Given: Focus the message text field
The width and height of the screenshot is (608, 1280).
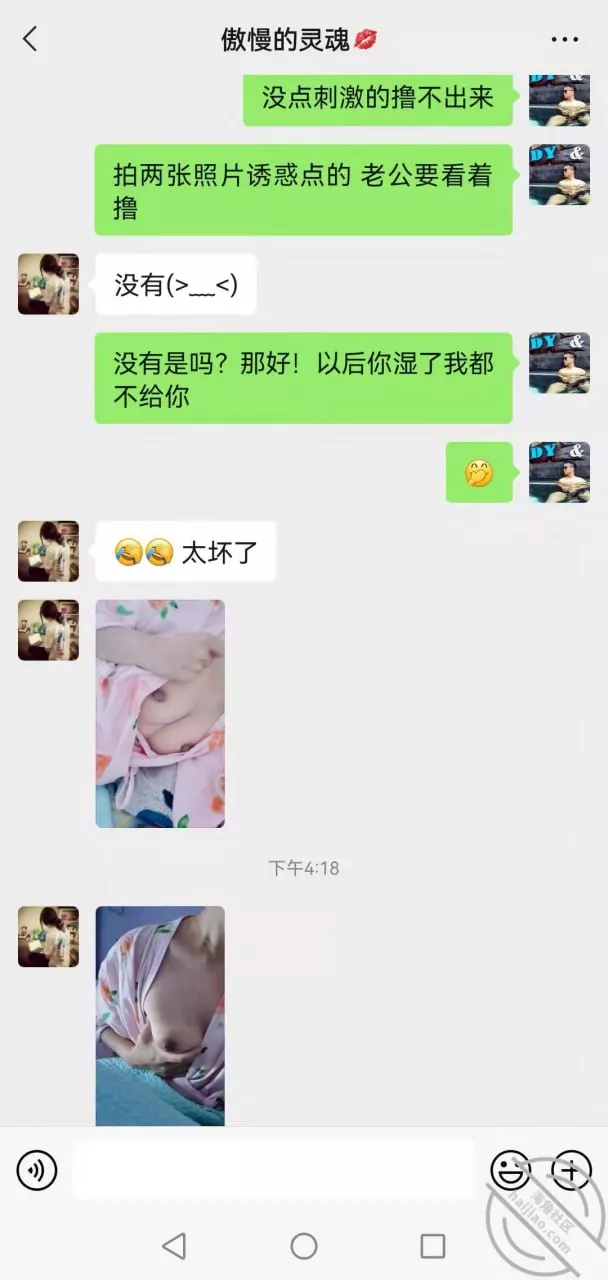Looking at the screenshot, I should pos(272,1170).
